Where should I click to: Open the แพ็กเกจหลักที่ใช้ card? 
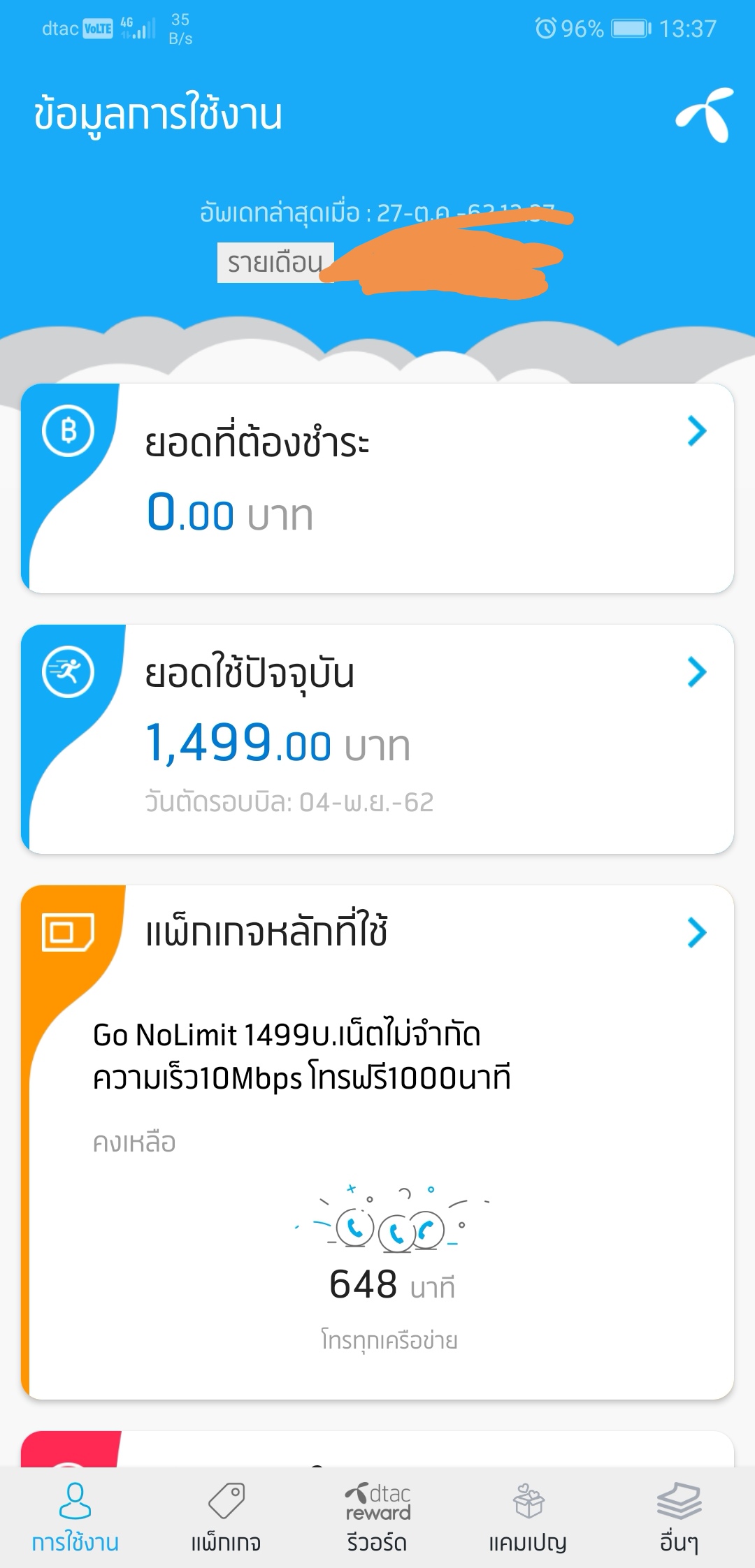(x=377, y=933)
